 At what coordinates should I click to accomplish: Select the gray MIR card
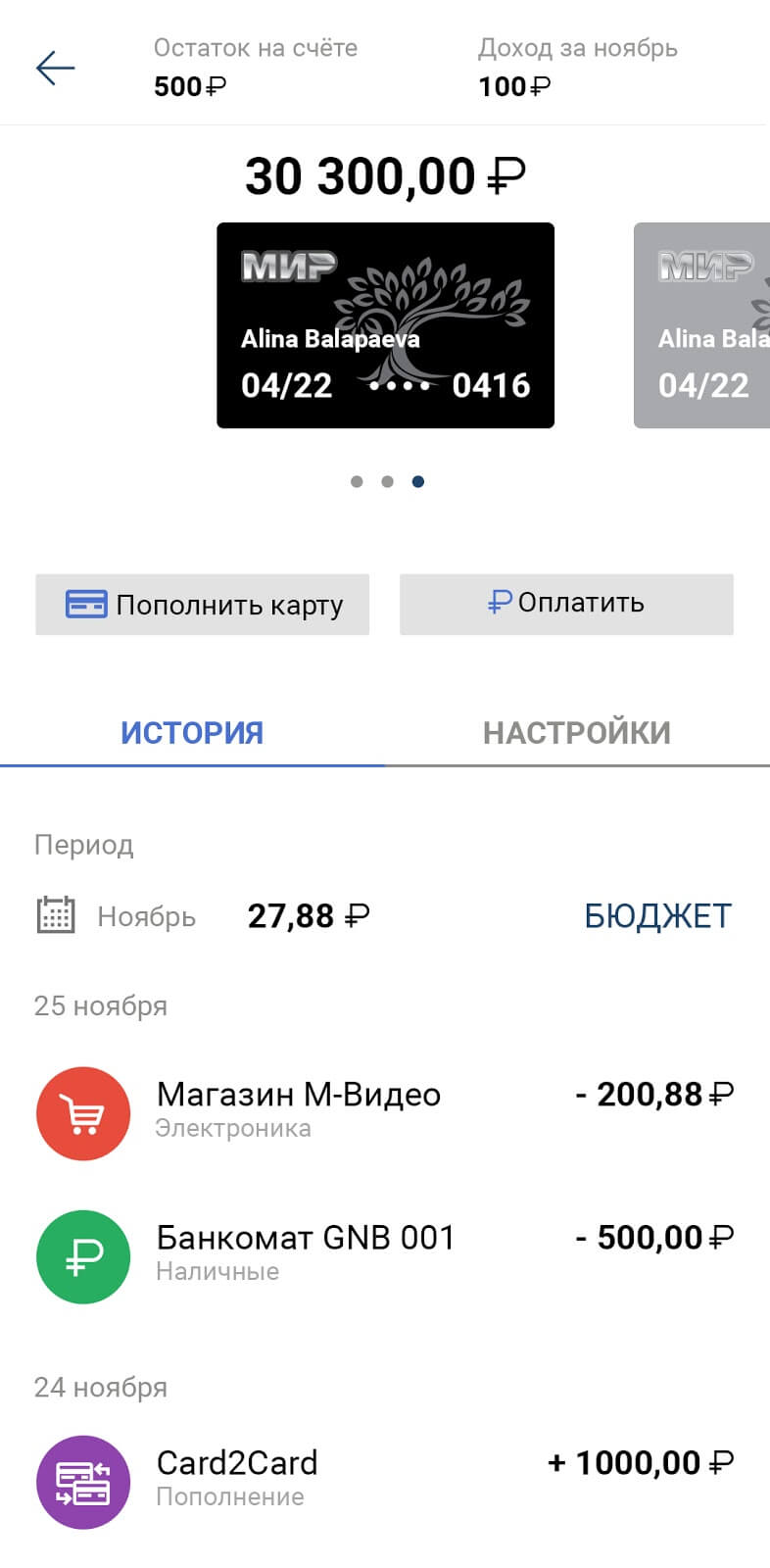(701, 325)
